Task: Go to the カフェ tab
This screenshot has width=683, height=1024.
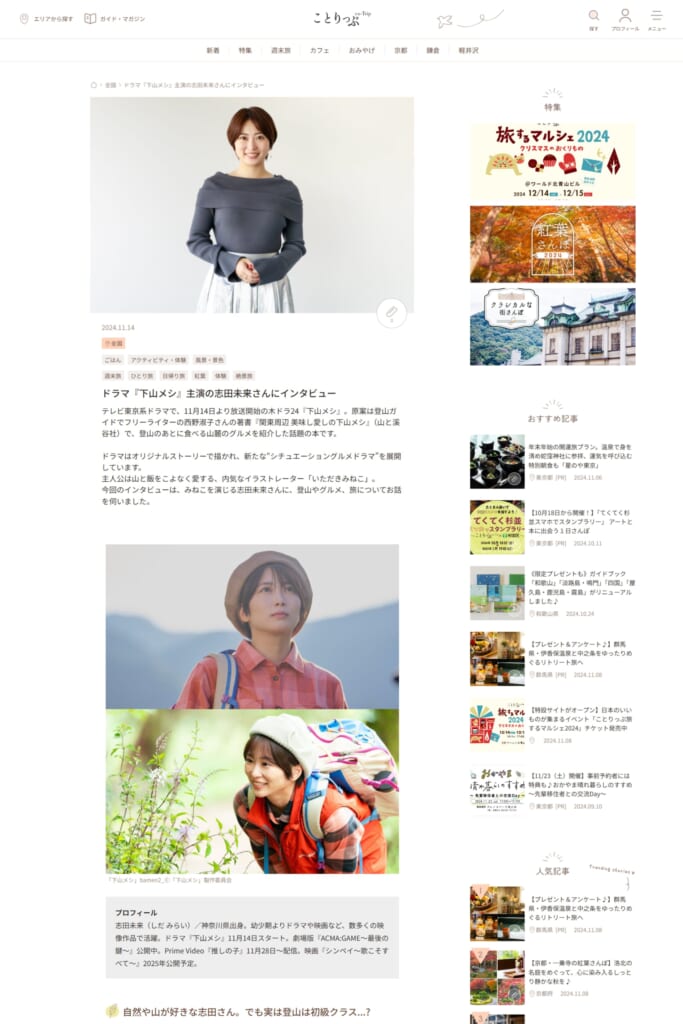Action: [320, 50]
